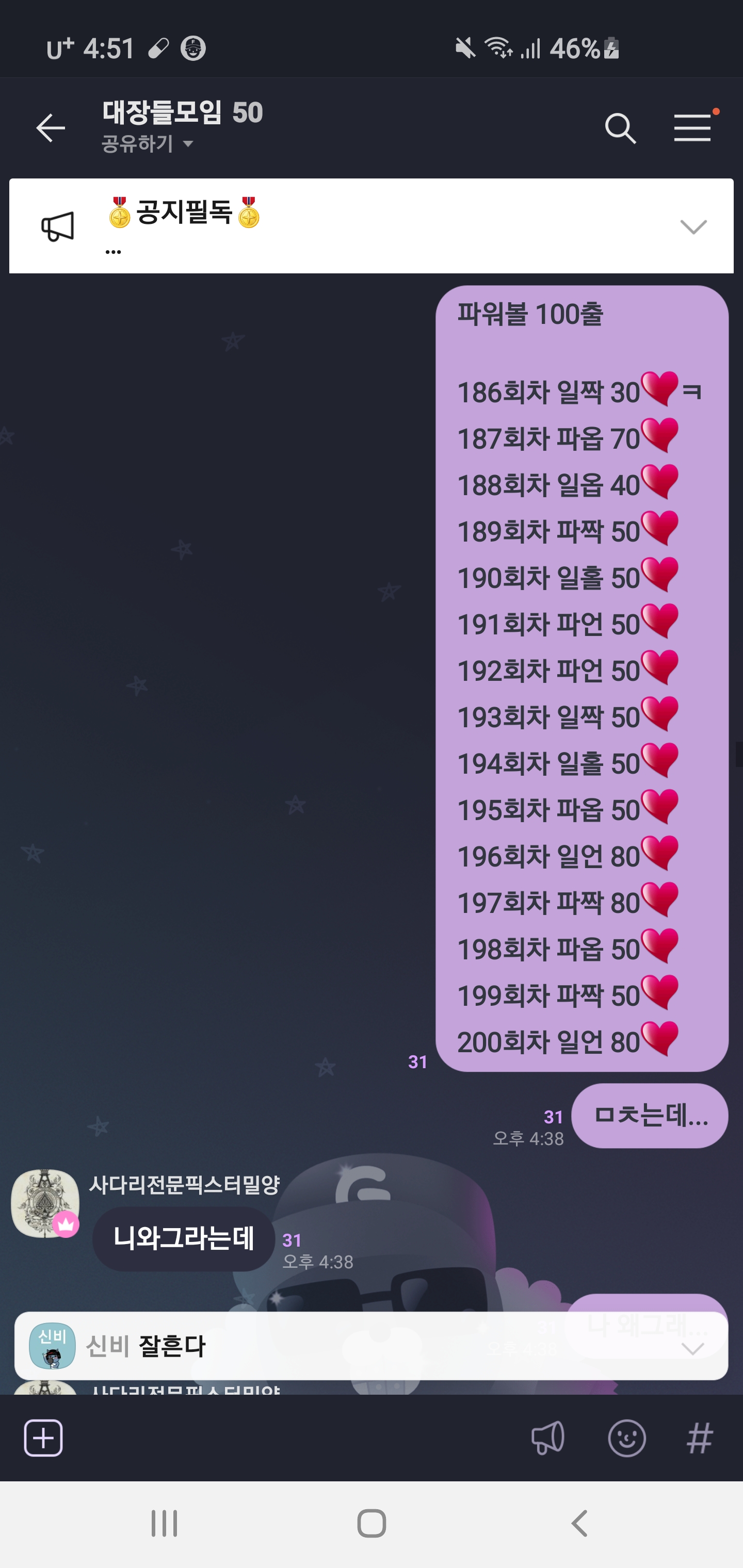This screenshot has width=743, height=1568.
Task: Open the megaphone announcement icon
Action: tap(547, 1439)
